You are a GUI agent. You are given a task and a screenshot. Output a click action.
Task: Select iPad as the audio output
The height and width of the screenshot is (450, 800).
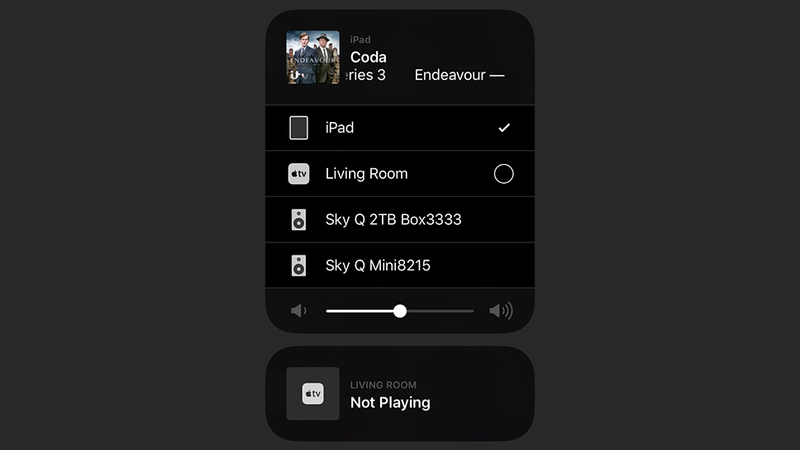(x=399, y=128)
